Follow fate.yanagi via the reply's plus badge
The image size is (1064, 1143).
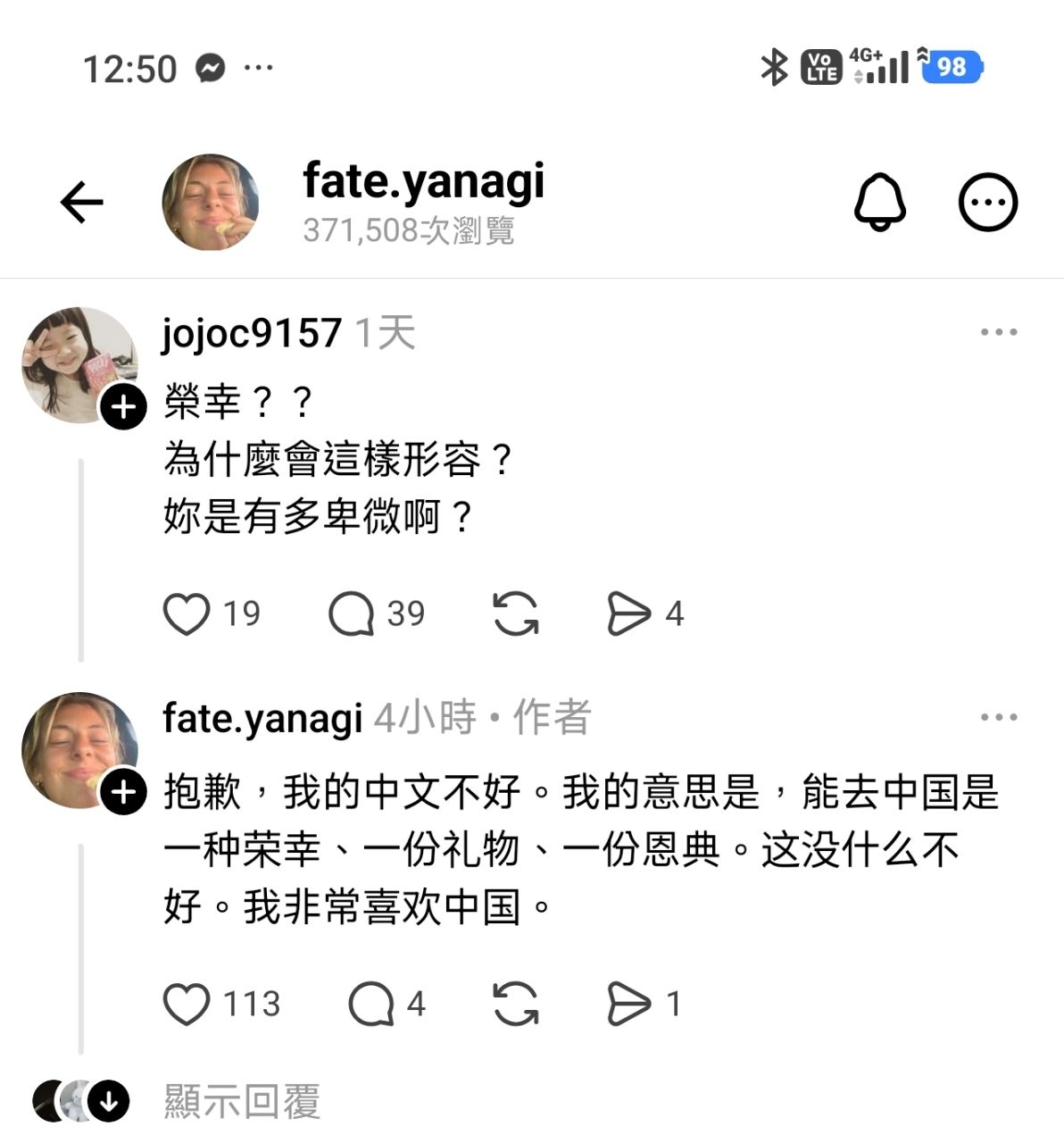click(123, 792)
